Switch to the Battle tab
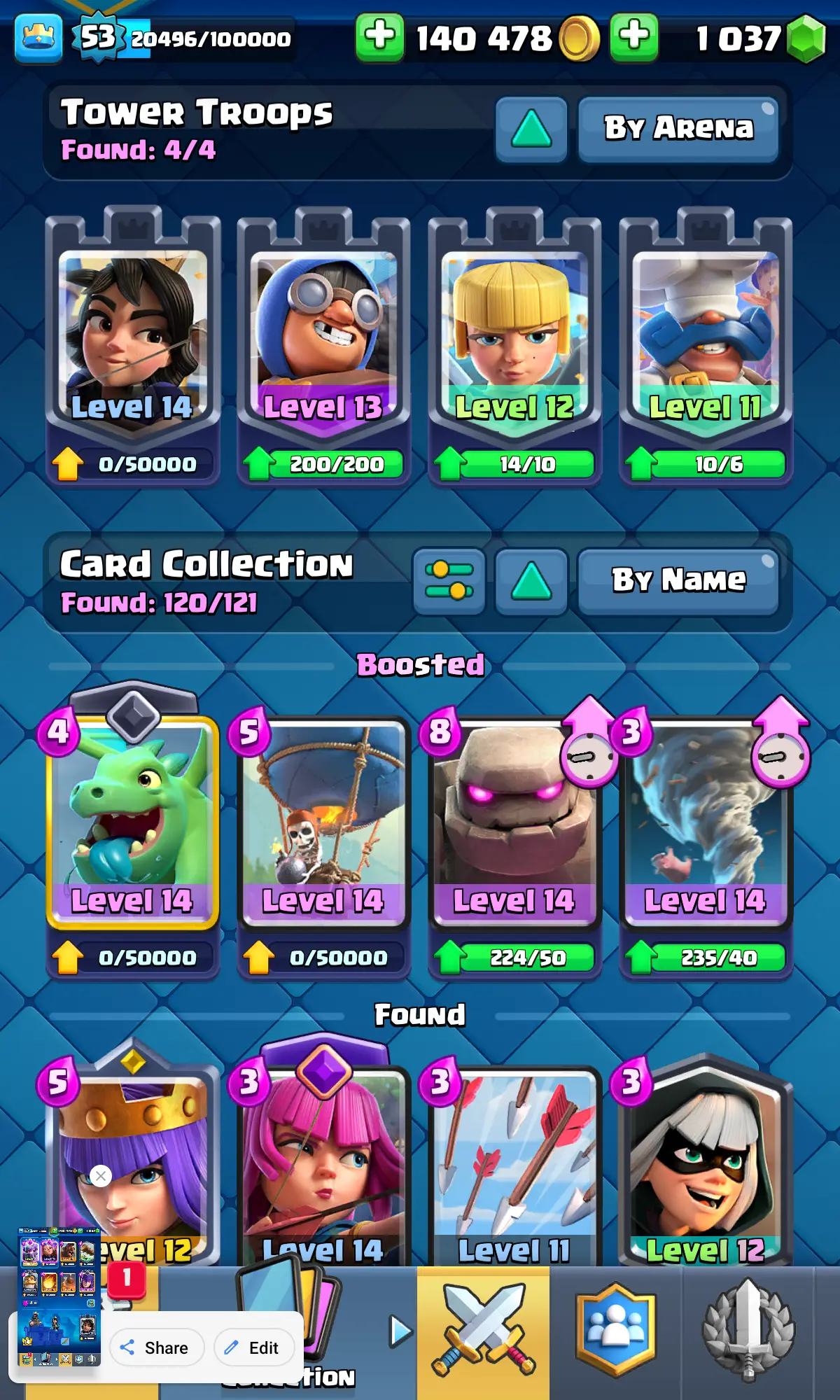 (x=483, y=1330)
